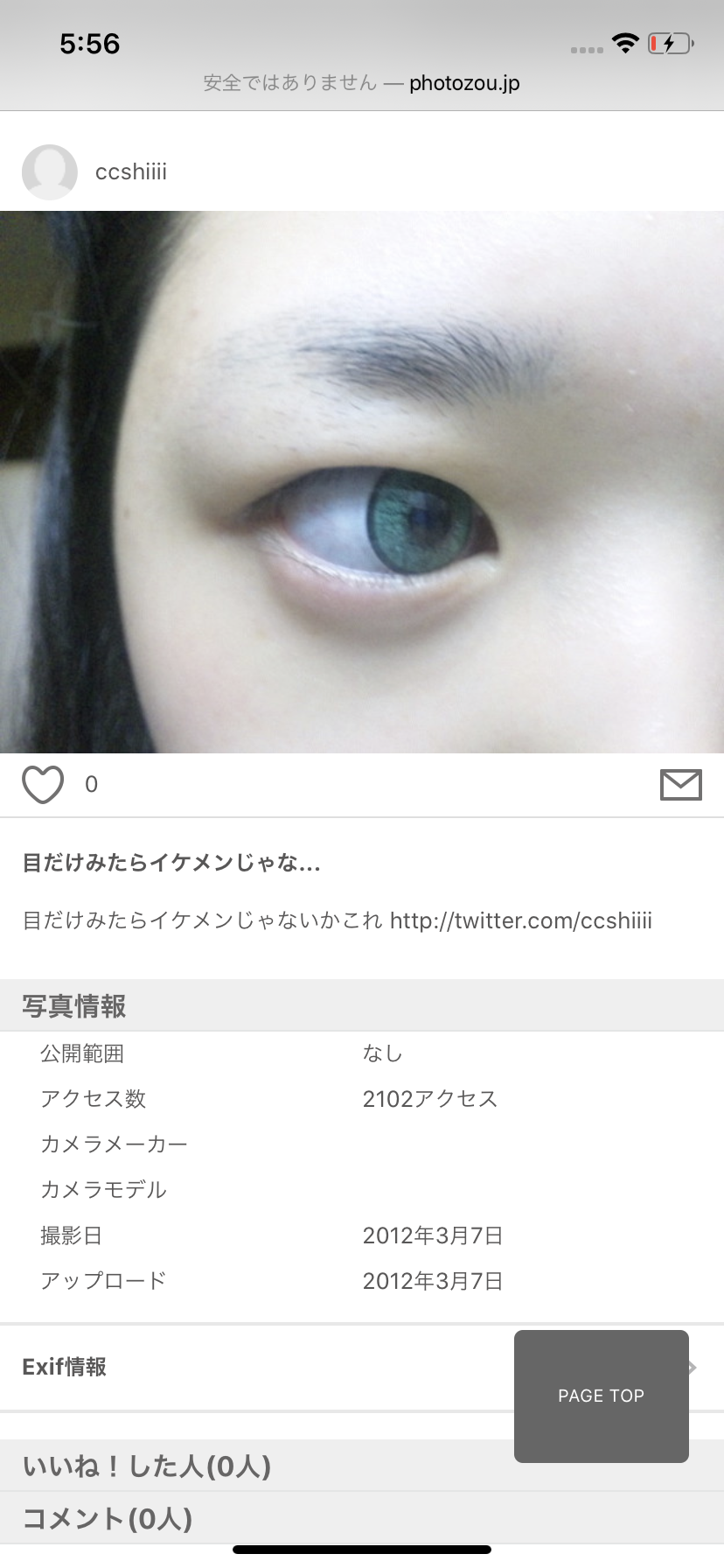This screenshot has height=1568, width=724.
Task: Expand the Exif情報 row
Action: click(262, 1367)
